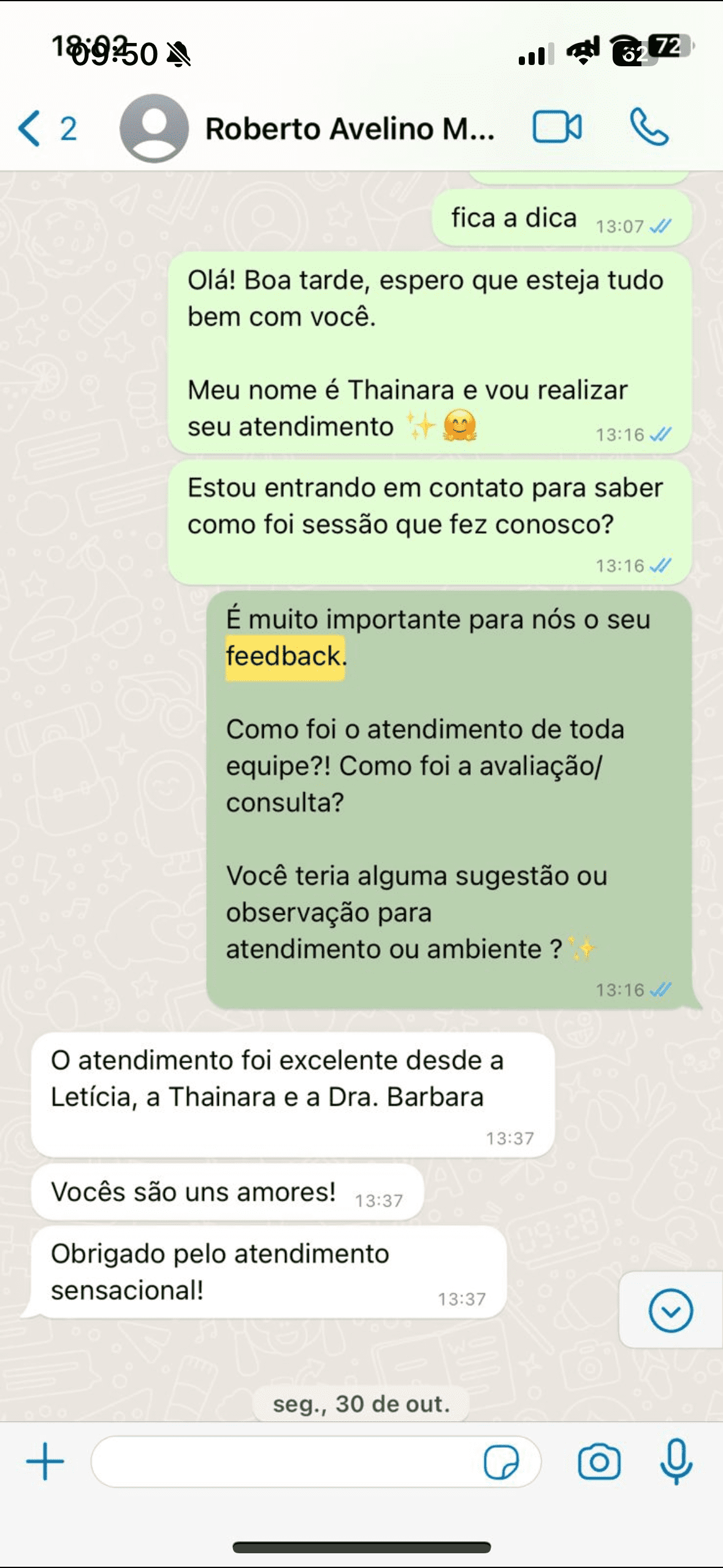The height and width of the screenshot is (1568, 723).
Task: Start a voice call with Roberto
Action: coord(649,127)
